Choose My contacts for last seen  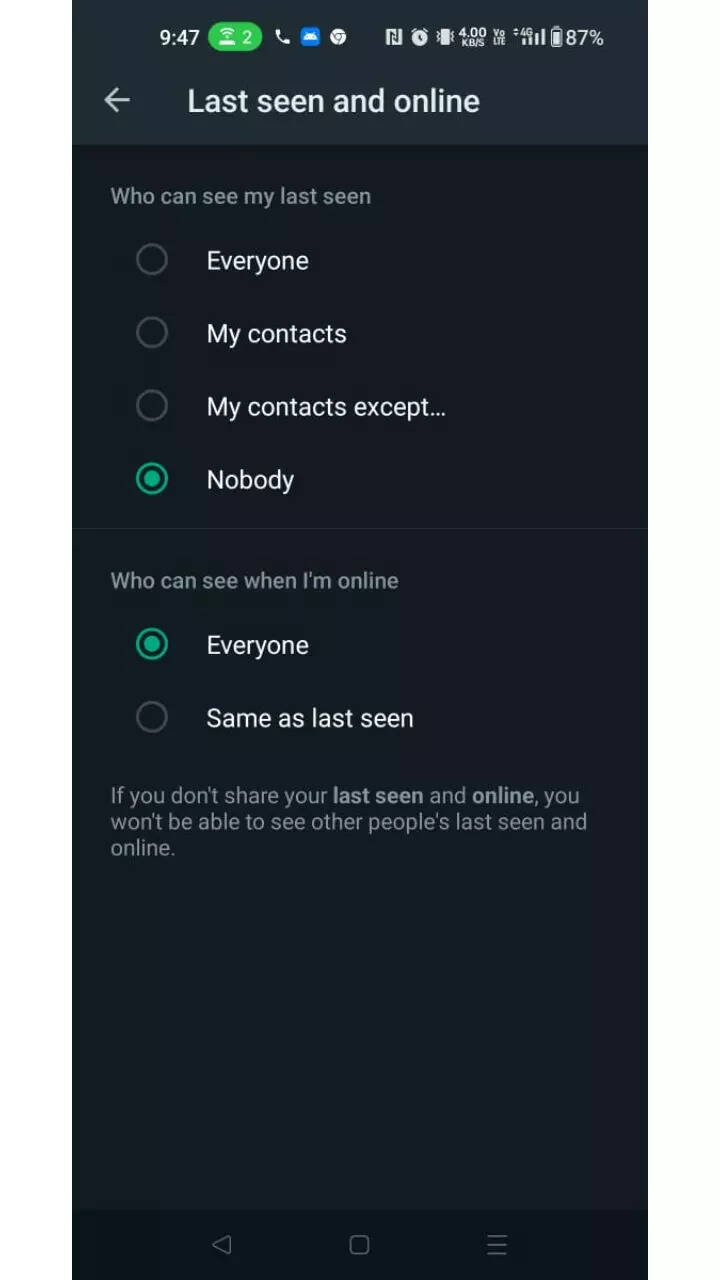pyautogui.click(x=152, y=333)
